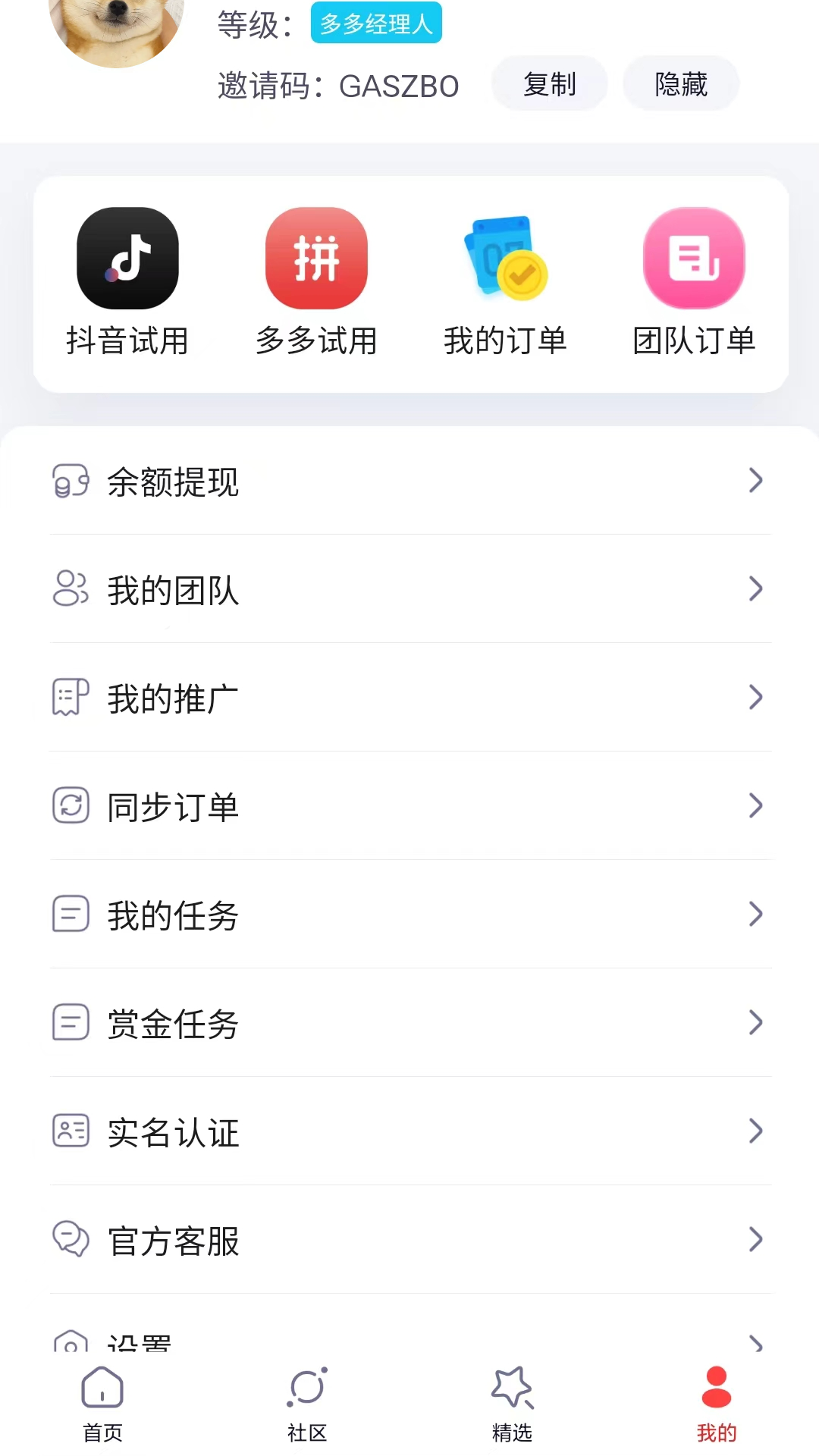Click the 官方客服 chat icon

coord(70,1239)
